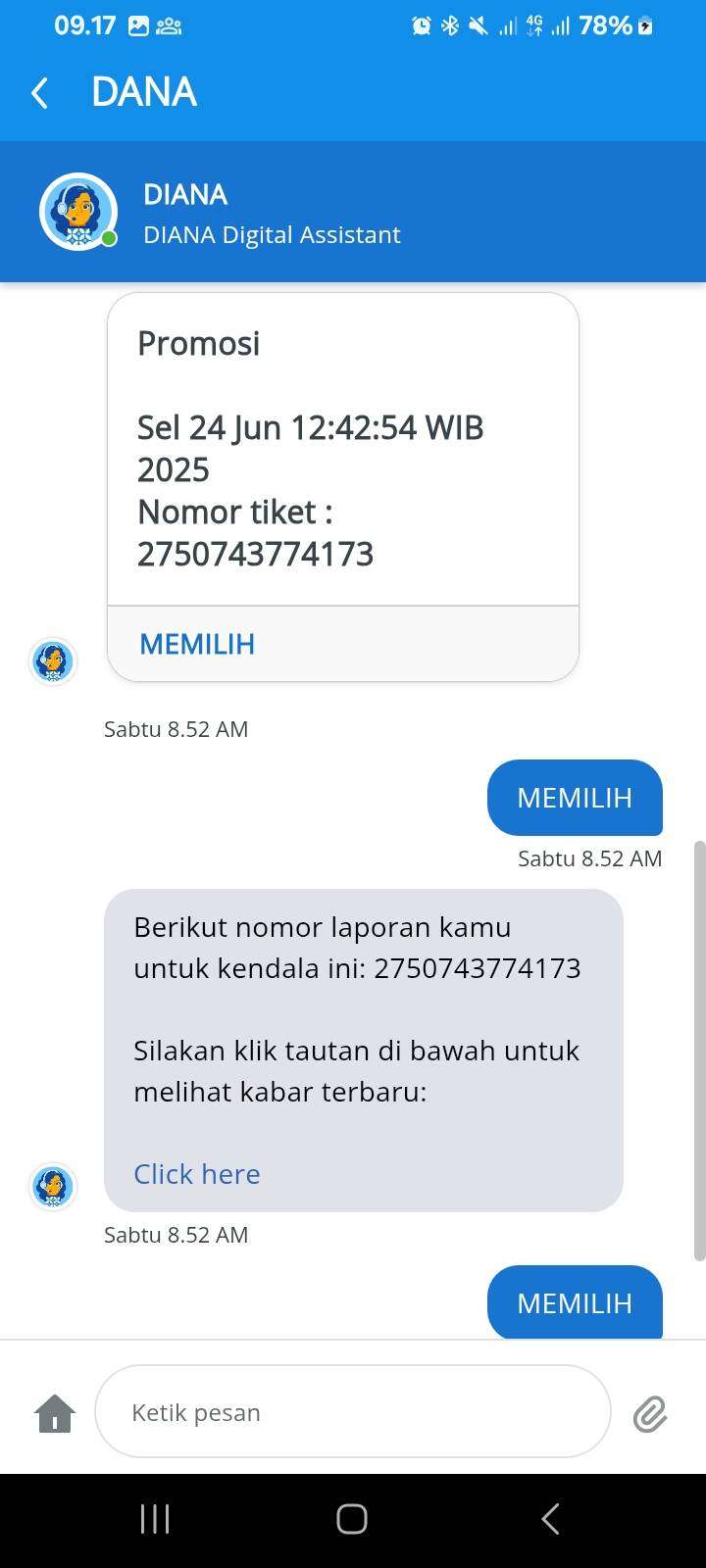Screen dimensions: 706x1568
Task: Focus the Ketik pesan text field
Action: [x=353, y=1411]
